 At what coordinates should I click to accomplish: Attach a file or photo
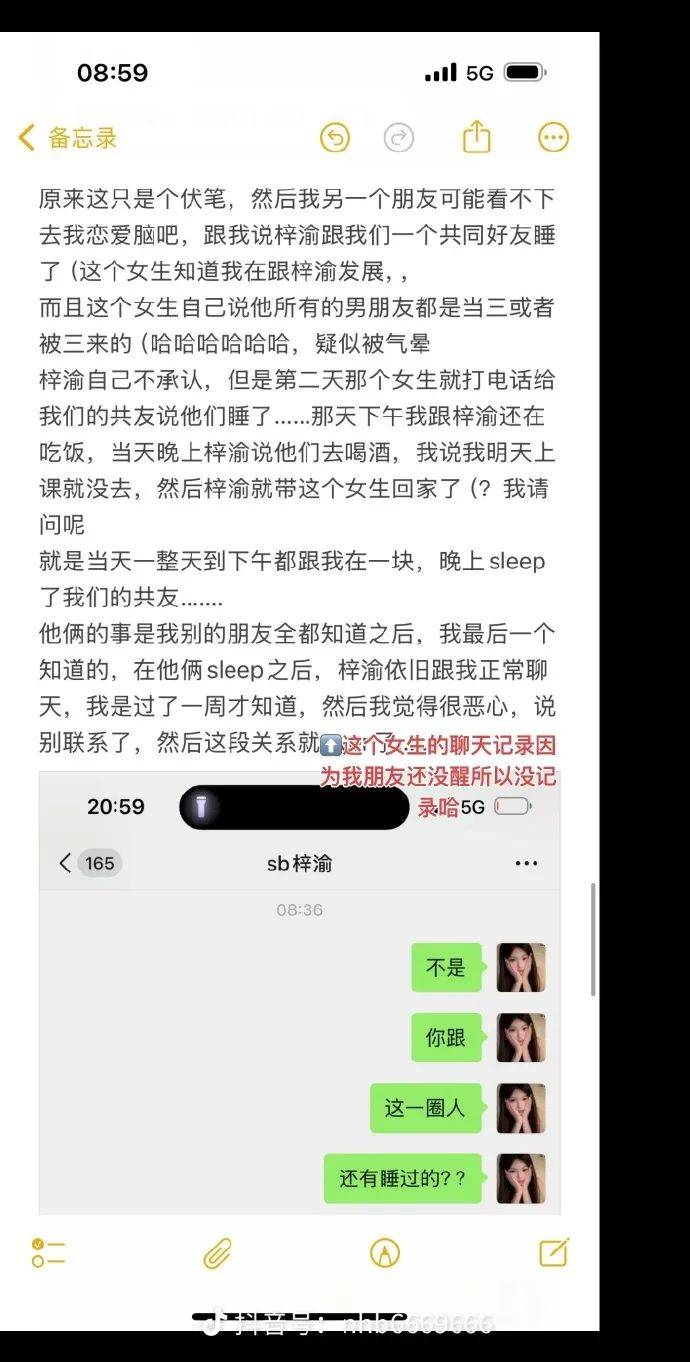(217, 1252)
